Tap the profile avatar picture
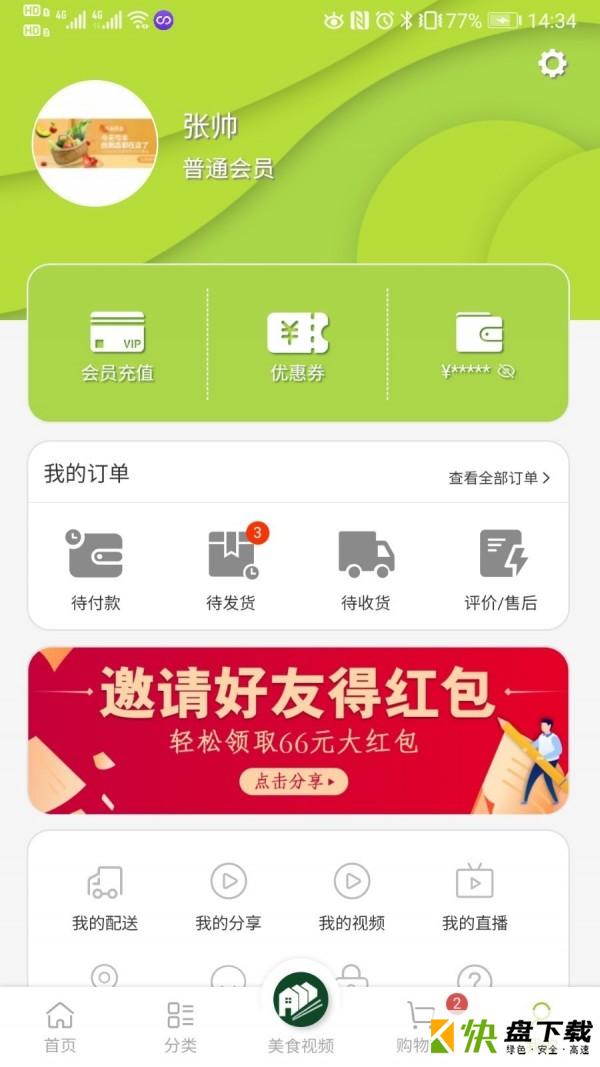 click(95, 144)
